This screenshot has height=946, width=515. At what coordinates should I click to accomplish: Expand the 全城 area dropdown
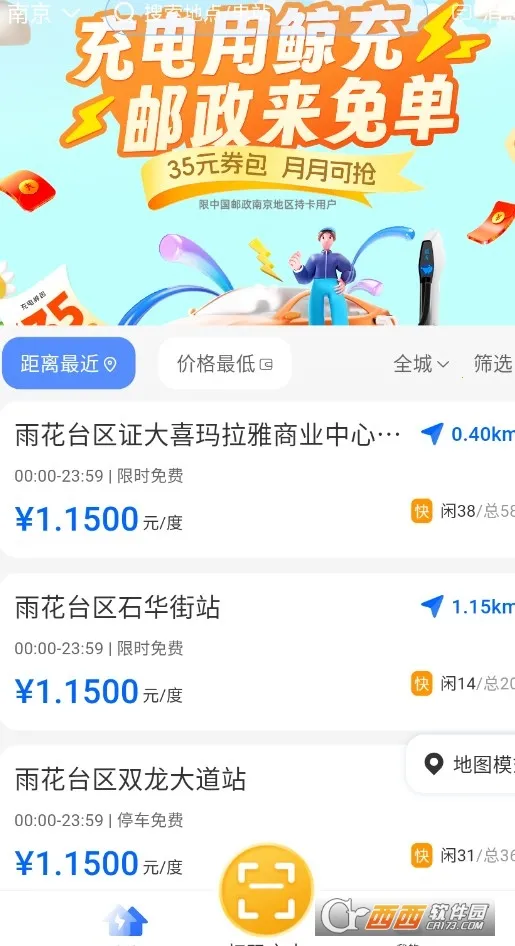421,364
